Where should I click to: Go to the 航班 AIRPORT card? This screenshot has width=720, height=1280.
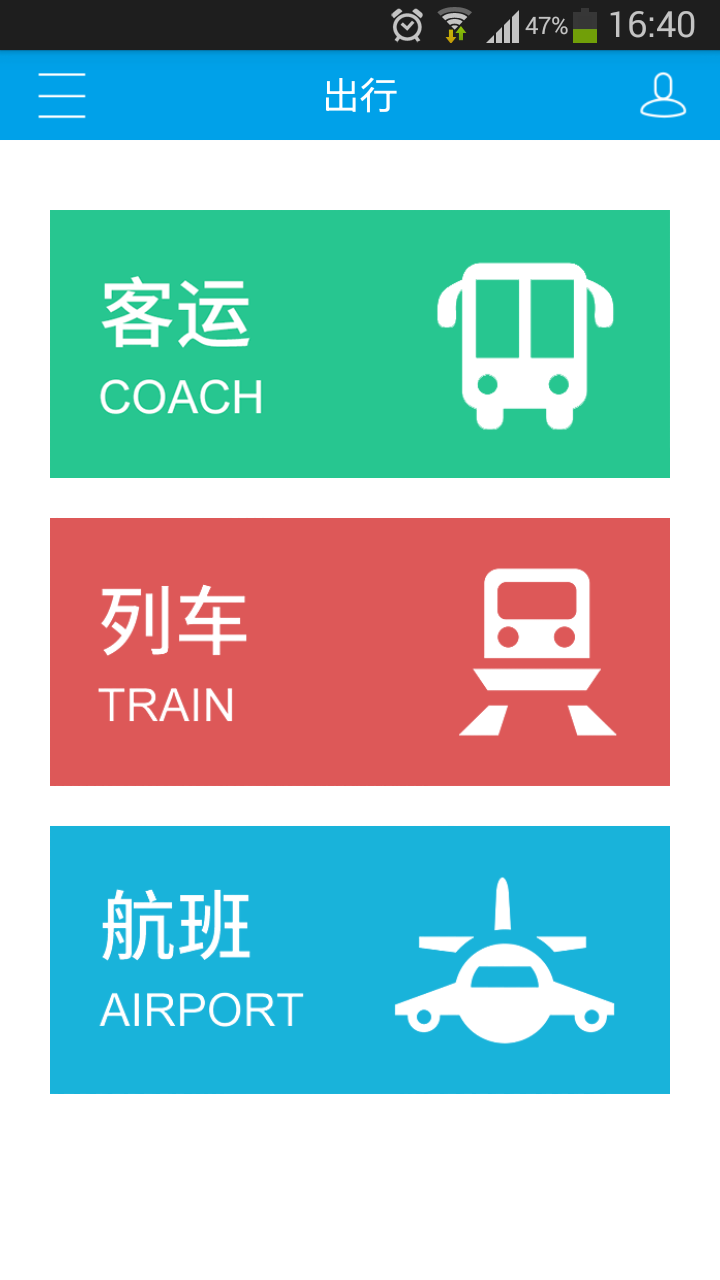tap(360, 960)
